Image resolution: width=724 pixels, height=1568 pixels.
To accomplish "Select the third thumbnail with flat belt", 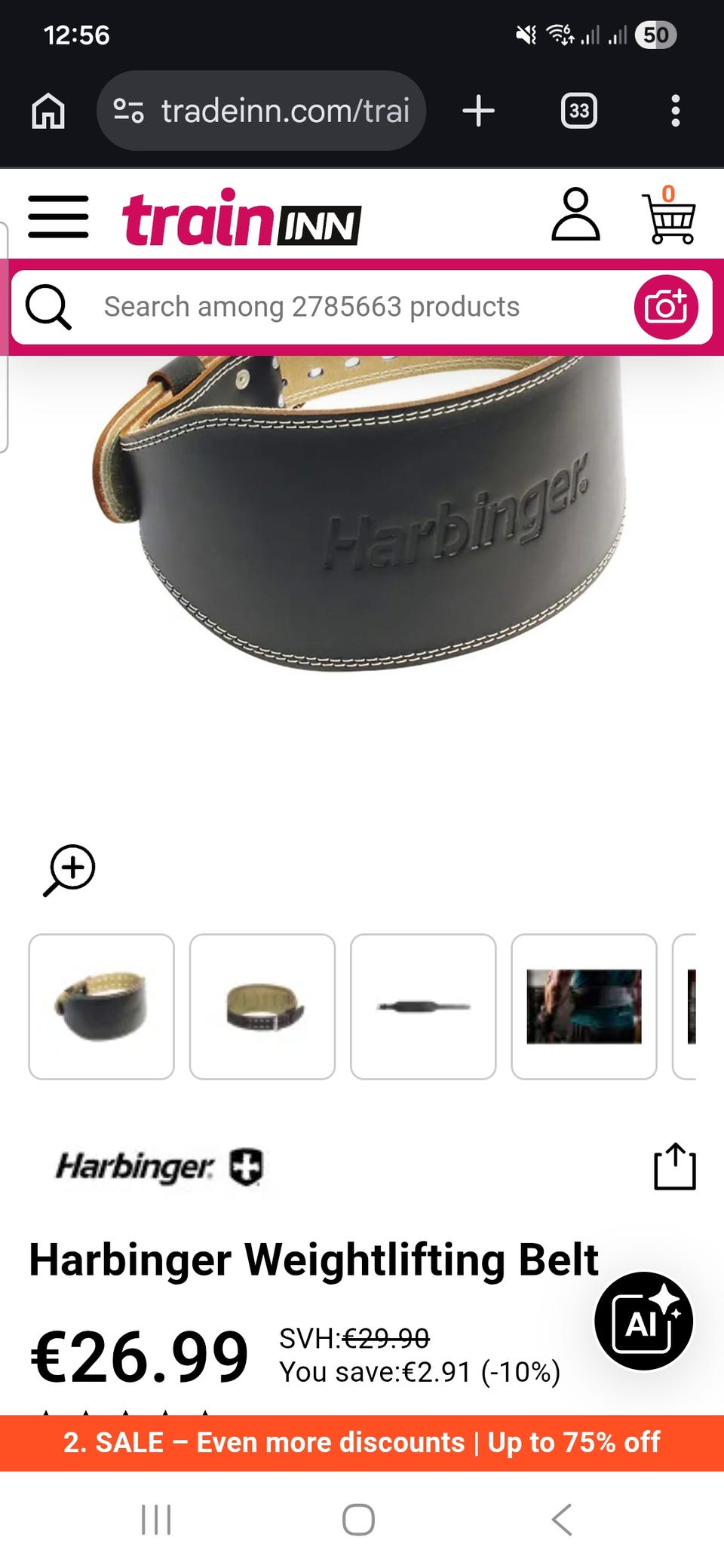I will click(x=423, y=1006).
